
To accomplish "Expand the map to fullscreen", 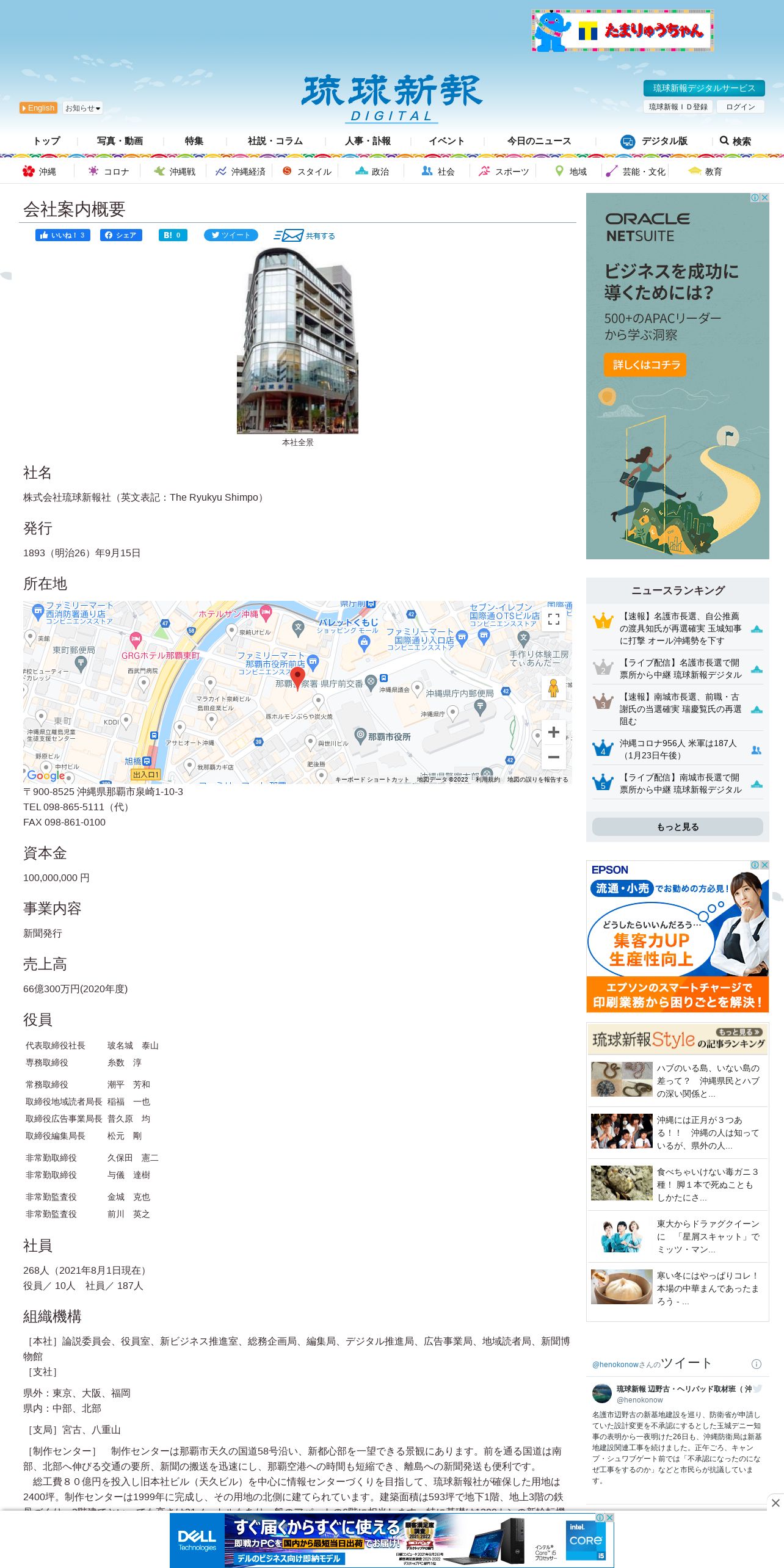I will 553,619.
